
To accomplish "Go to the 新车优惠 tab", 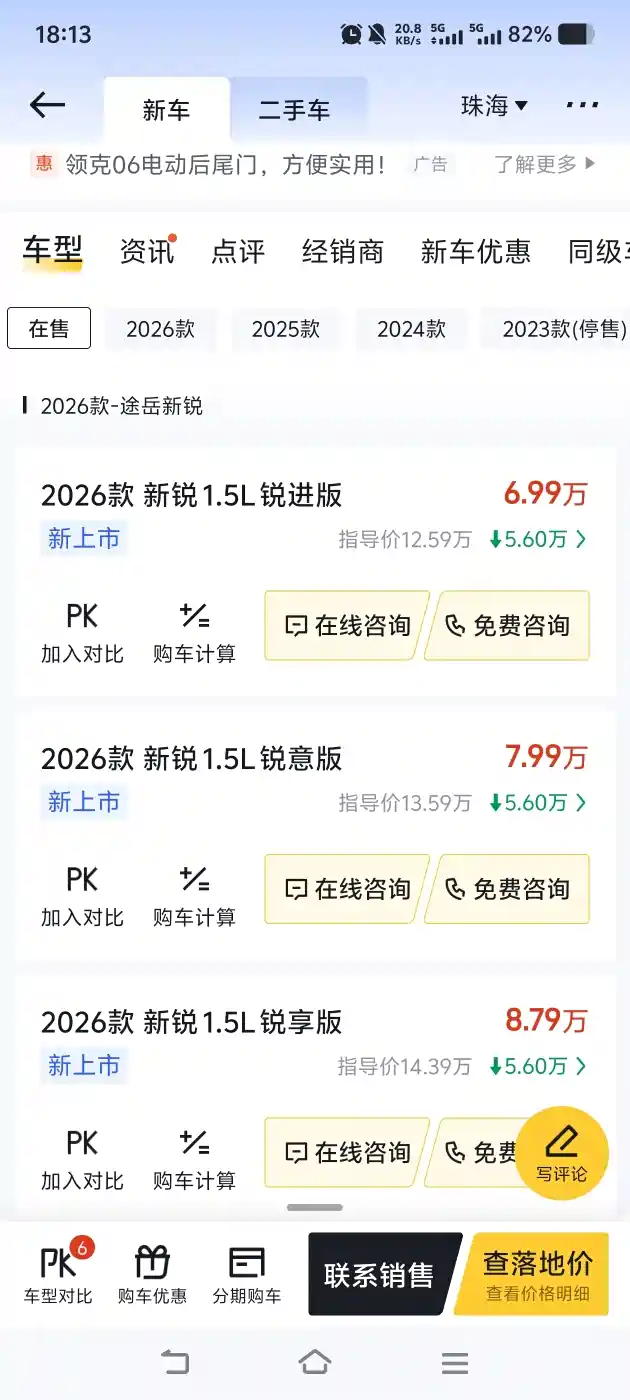I will [x=475, y=251].
